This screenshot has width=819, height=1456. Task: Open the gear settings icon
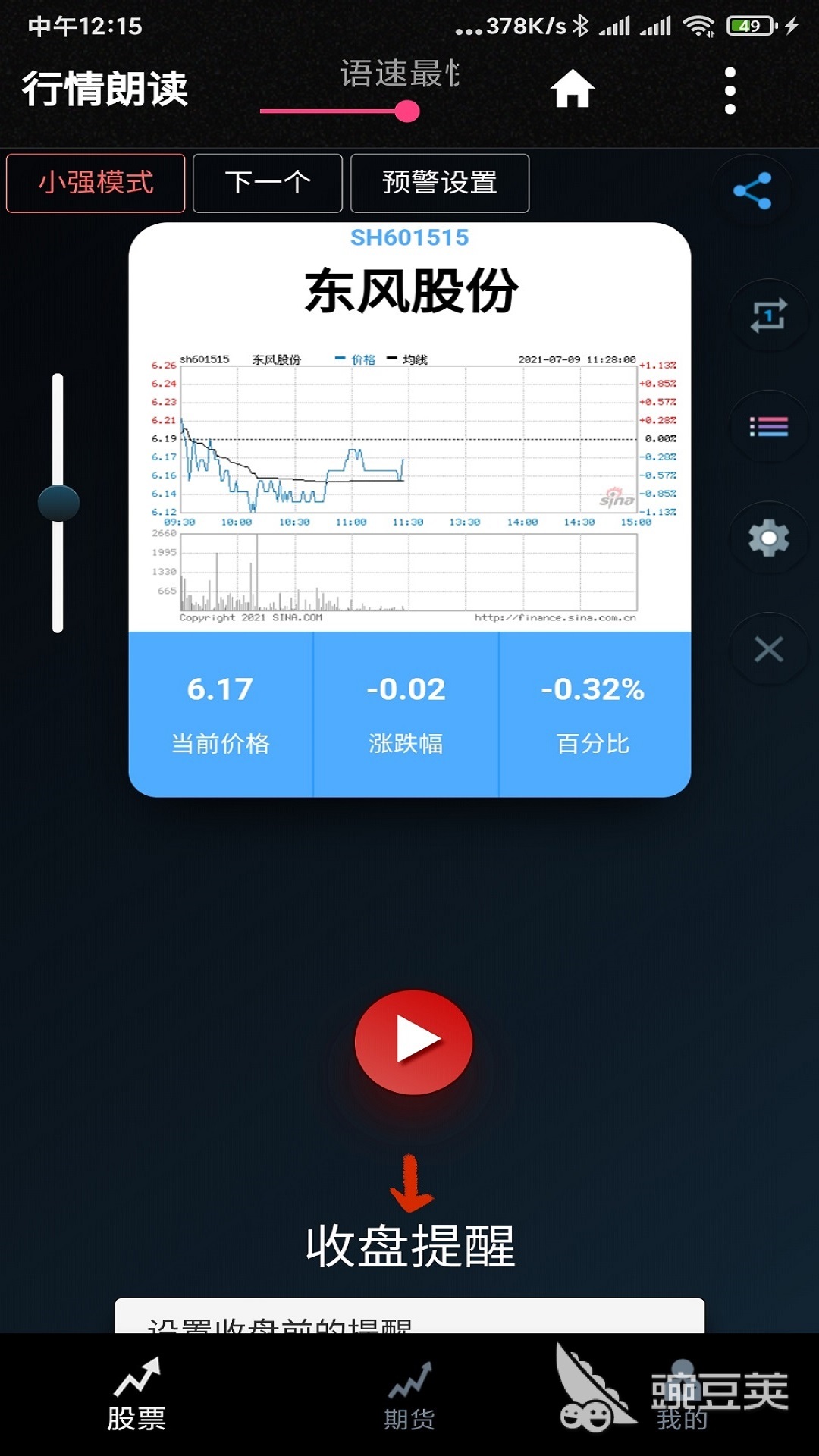pos(768,538)
